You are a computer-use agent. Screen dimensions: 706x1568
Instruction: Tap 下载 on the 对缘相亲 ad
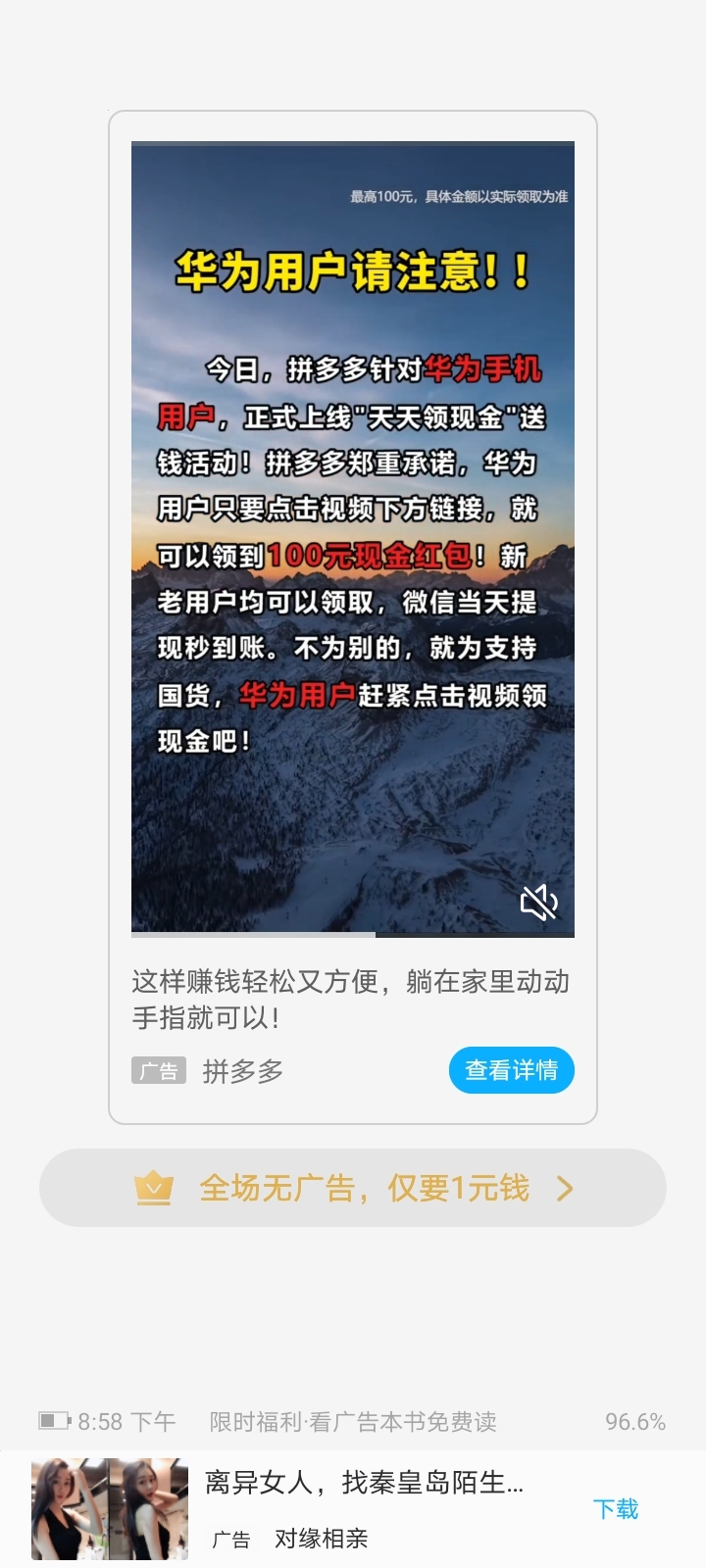tap(616, 1509)
